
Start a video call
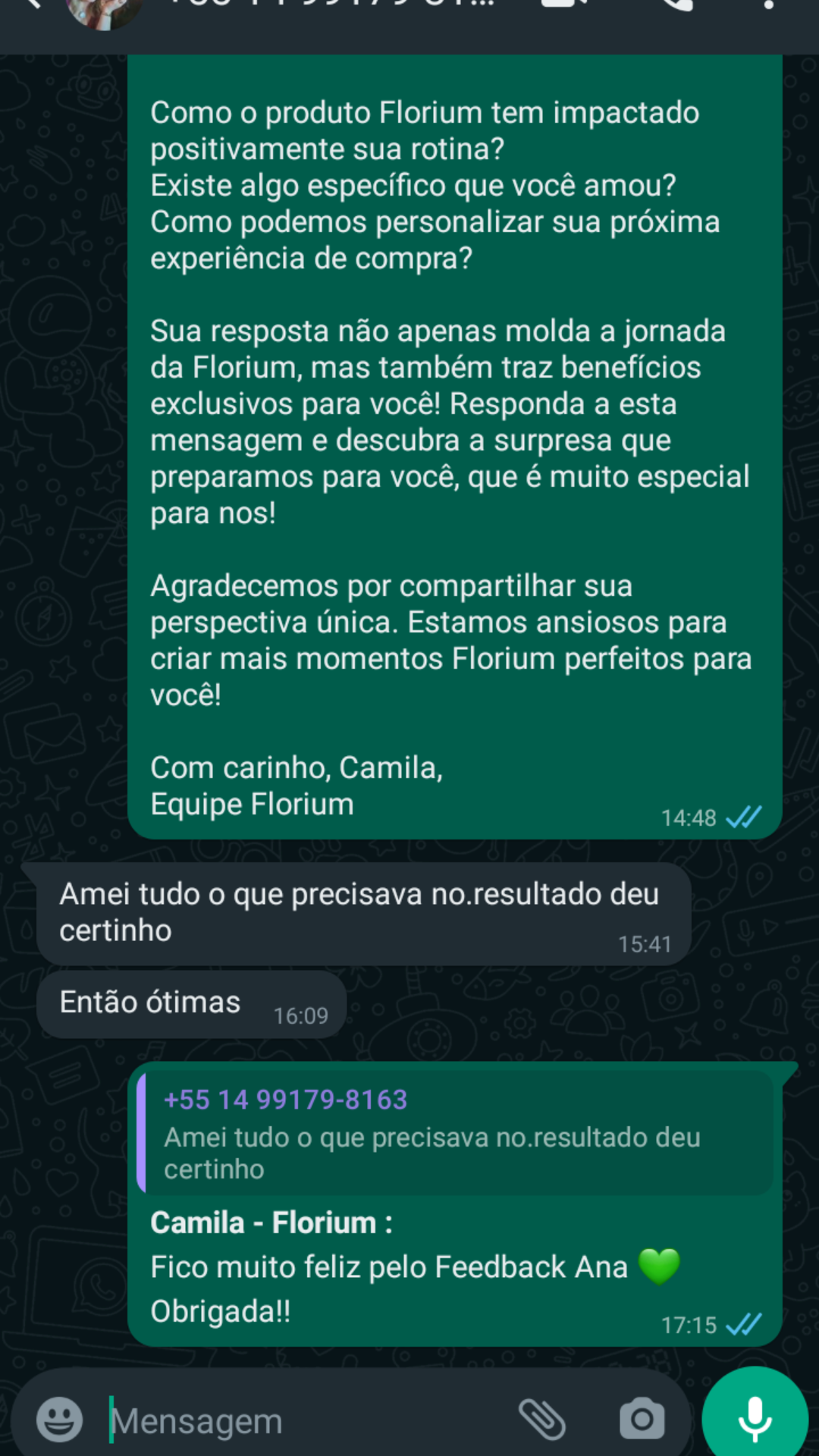(565, 6)
